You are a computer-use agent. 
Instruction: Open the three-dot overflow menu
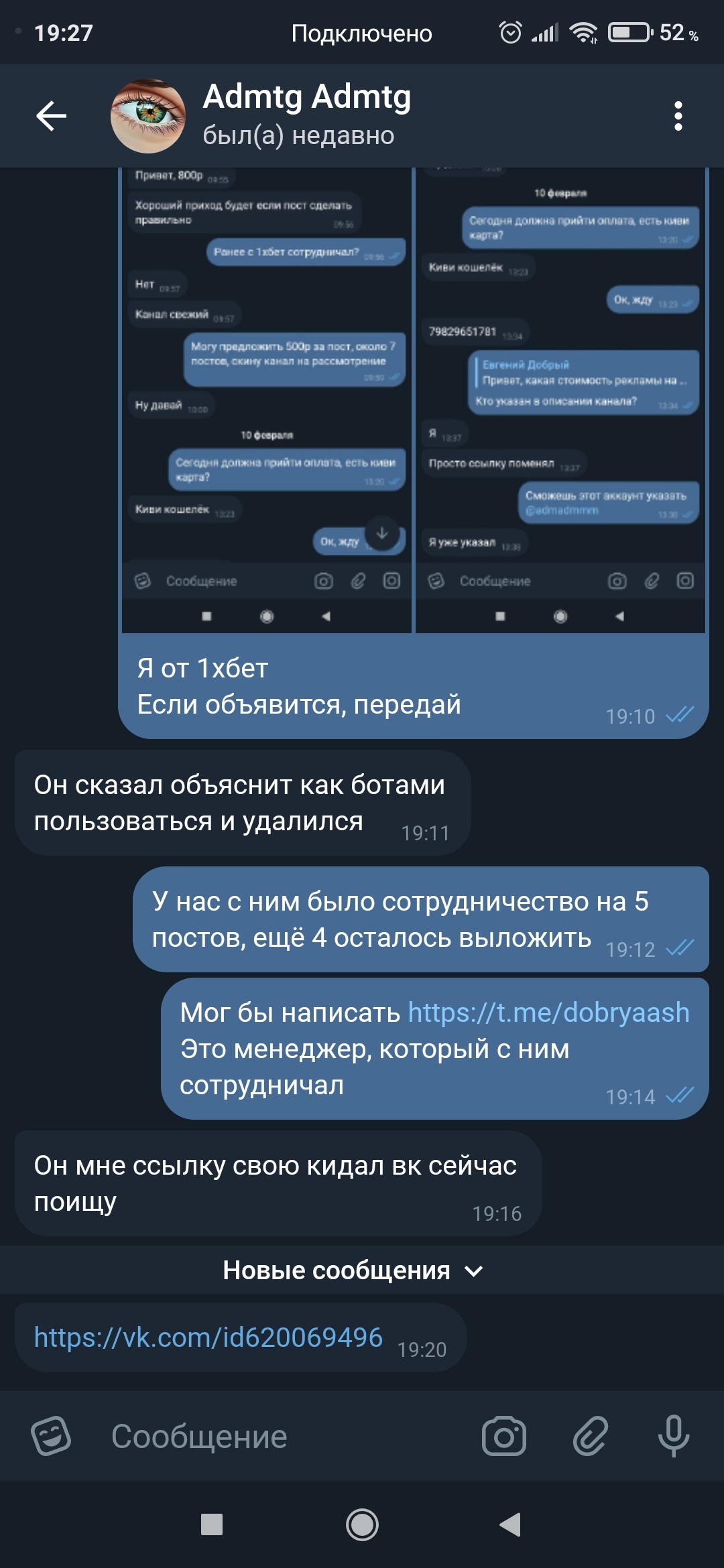tap(678, 116)
